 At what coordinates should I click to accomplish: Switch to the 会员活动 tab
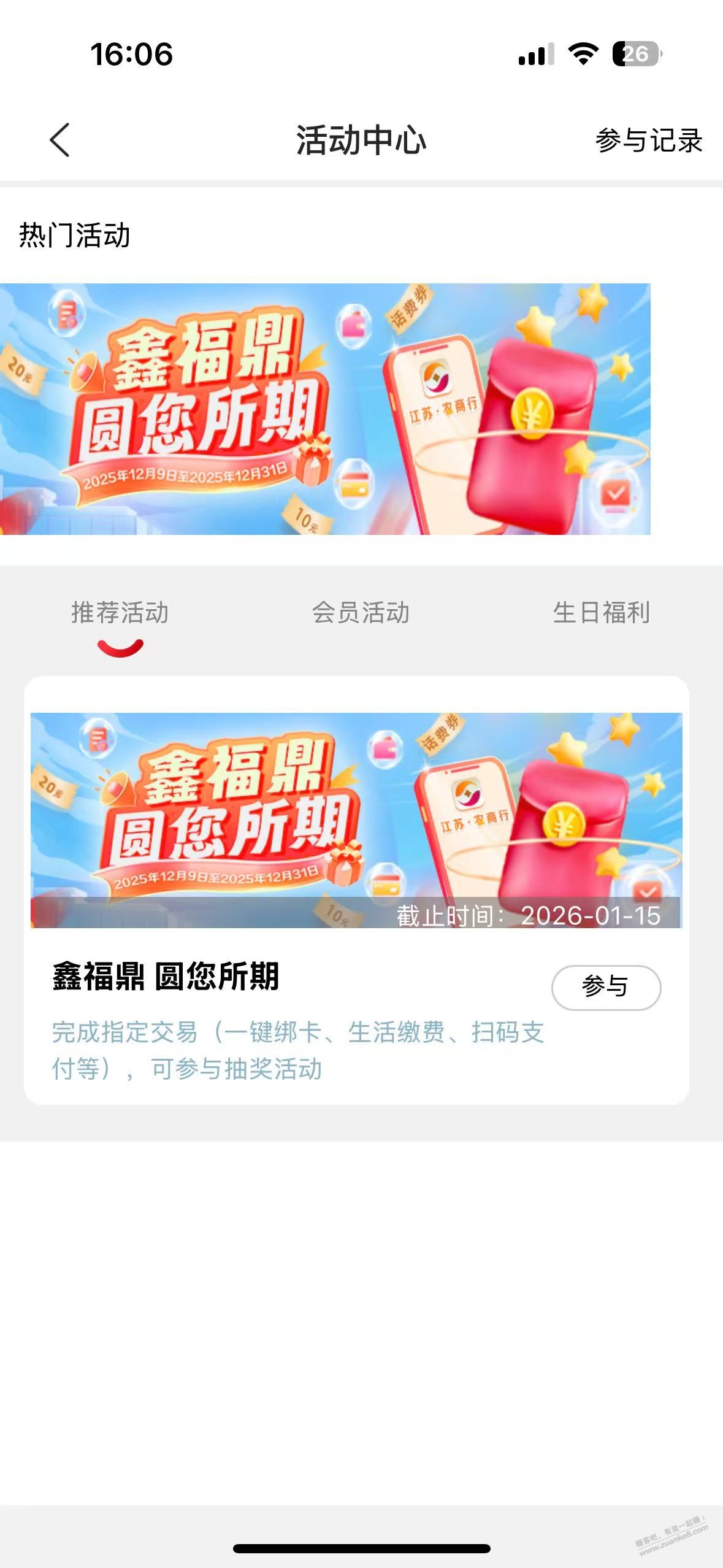coord(361,613)
